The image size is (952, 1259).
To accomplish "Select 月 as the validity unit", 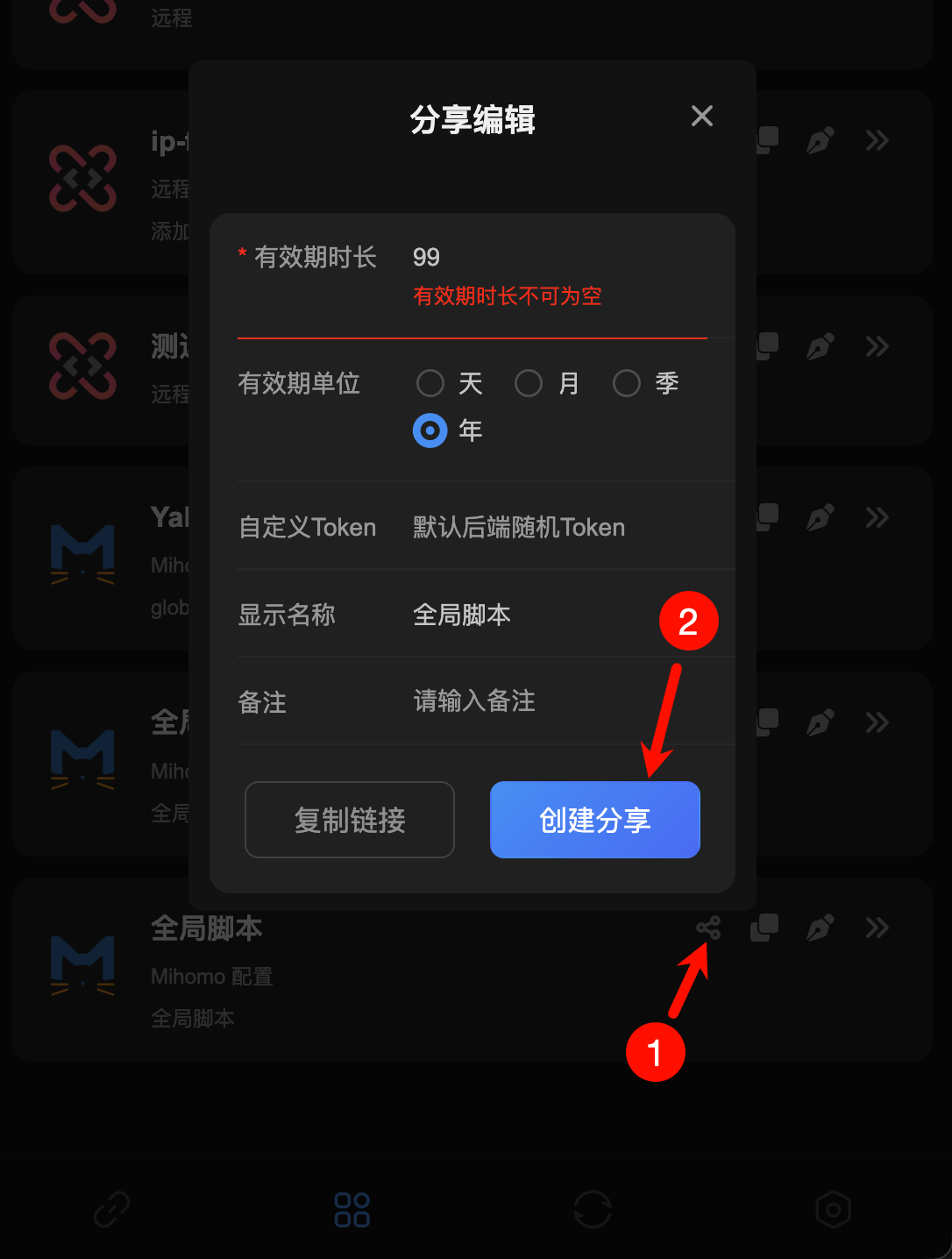I will (x=529, y=383).
